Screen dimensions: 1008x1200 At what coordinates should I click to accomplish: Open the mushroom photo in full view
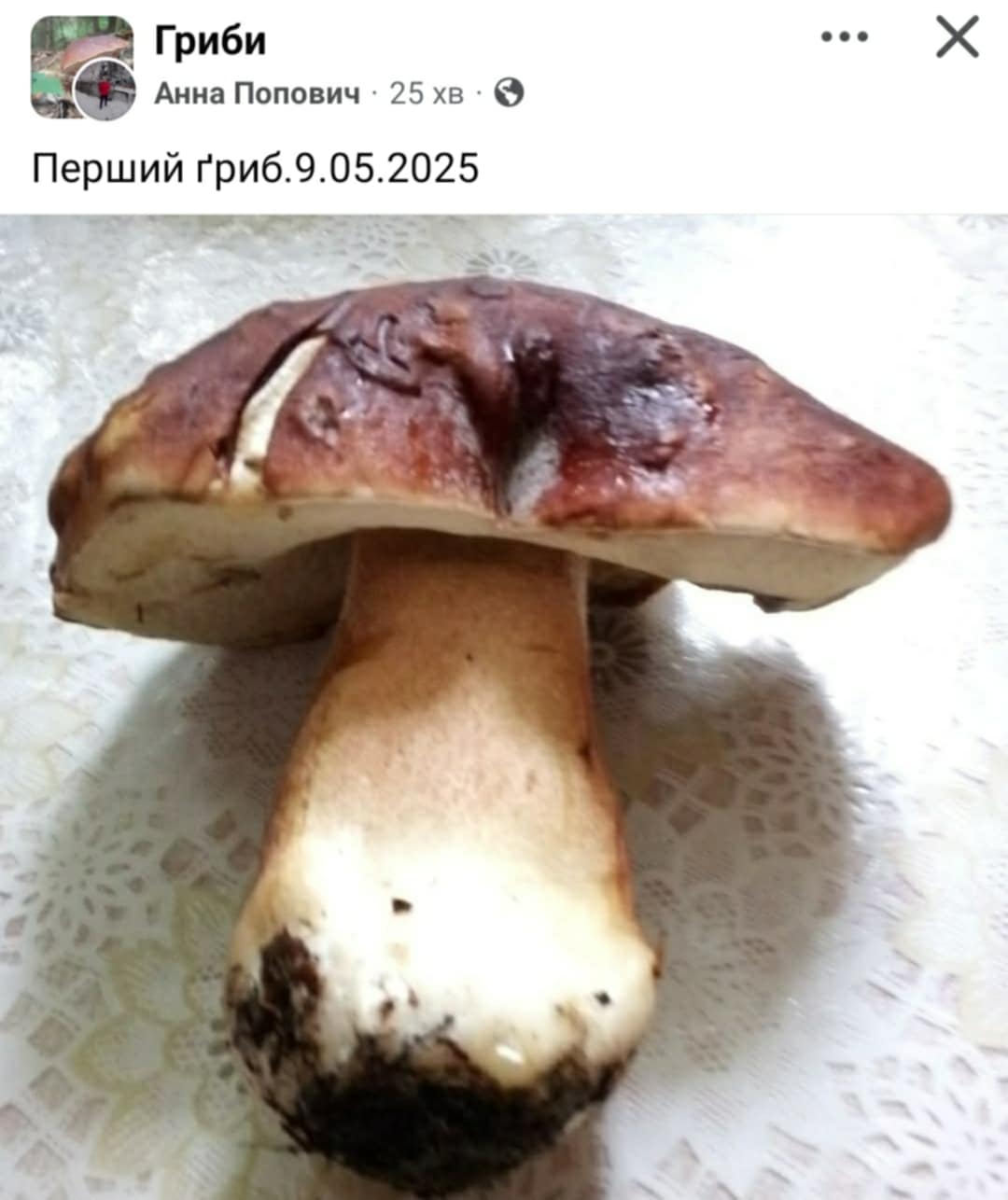(x=504, y=709)
